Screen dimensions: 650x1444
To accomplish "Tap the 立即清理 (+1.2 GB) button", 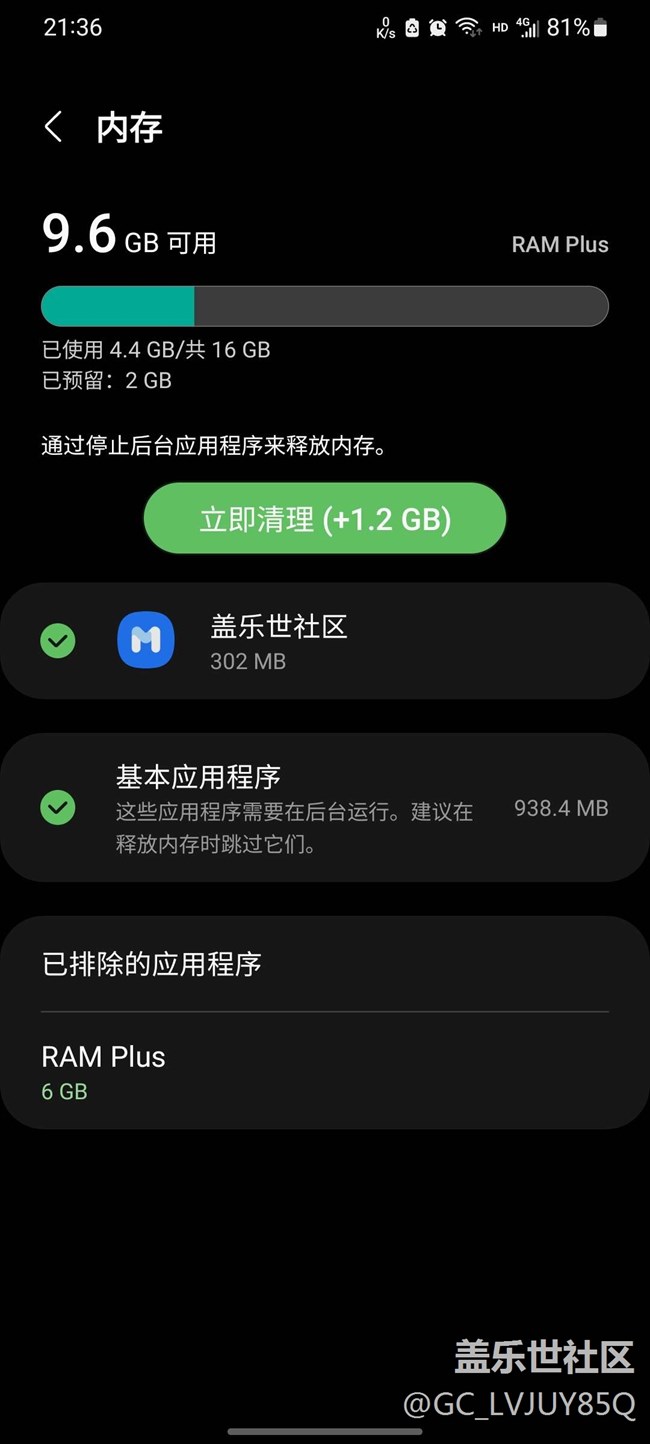I will click(x=325, y=519).
